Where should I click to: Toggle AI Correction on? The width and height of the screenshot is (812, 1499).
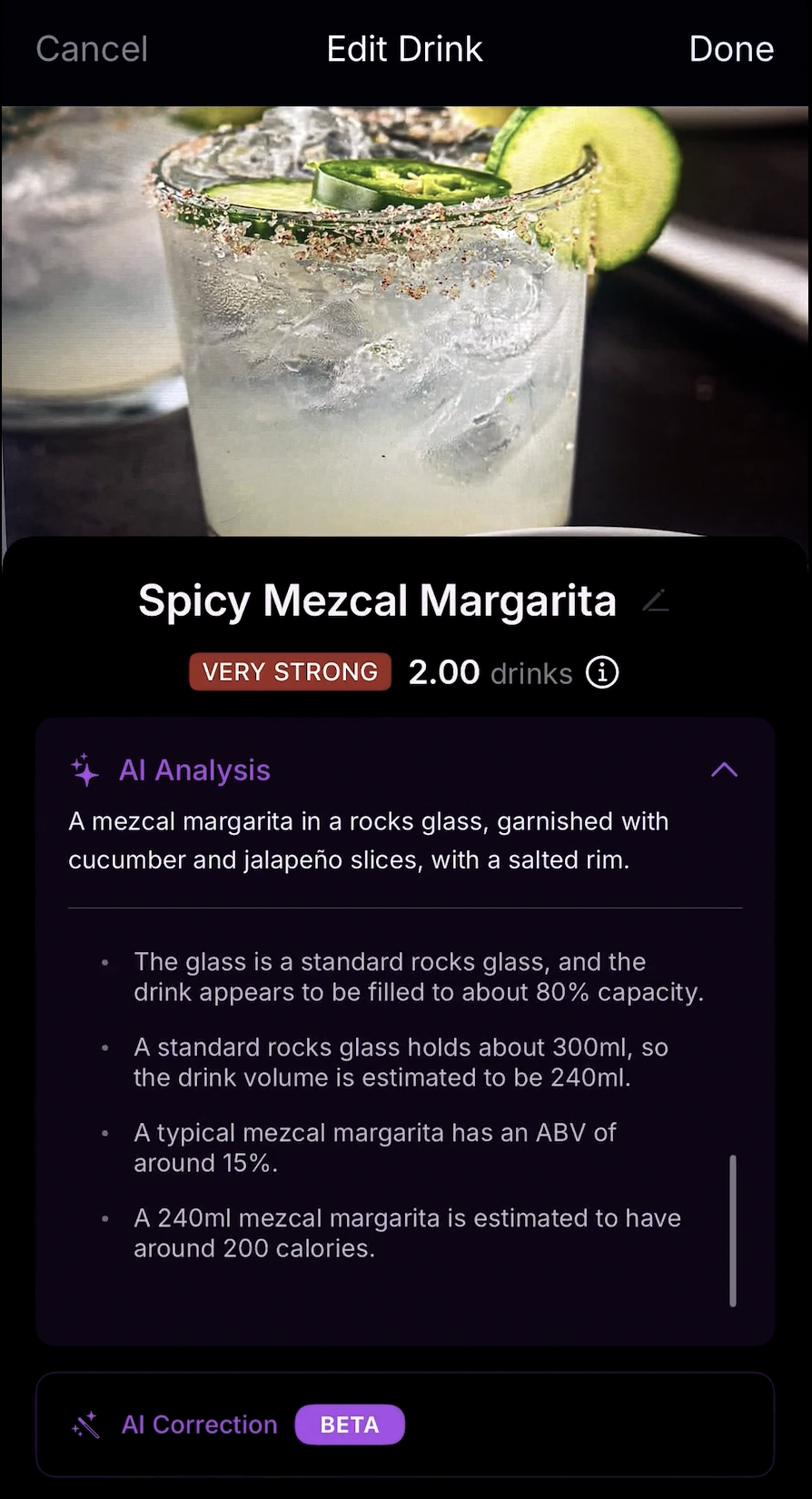pos(405,1425)
